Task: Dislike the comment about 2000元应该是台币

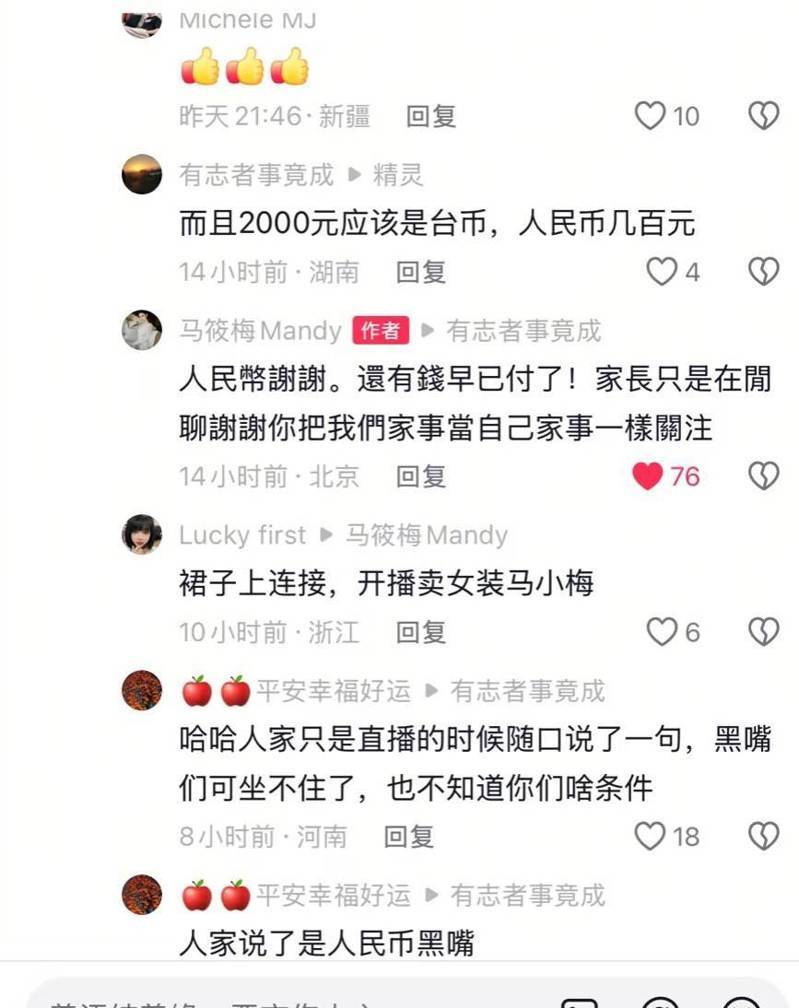Action: click(x=763, y=271)
